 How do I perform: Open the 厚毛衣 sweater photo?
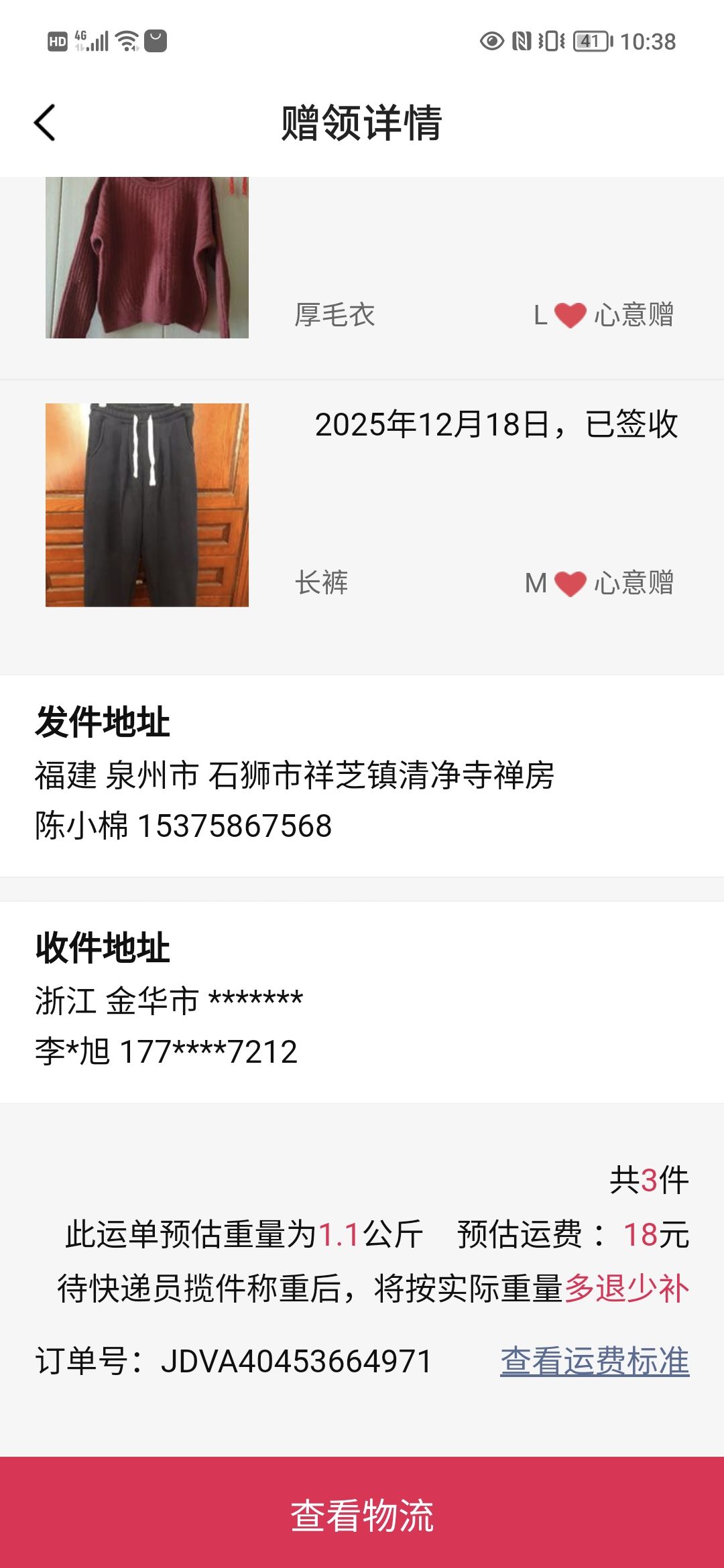(x=147, y=258)
